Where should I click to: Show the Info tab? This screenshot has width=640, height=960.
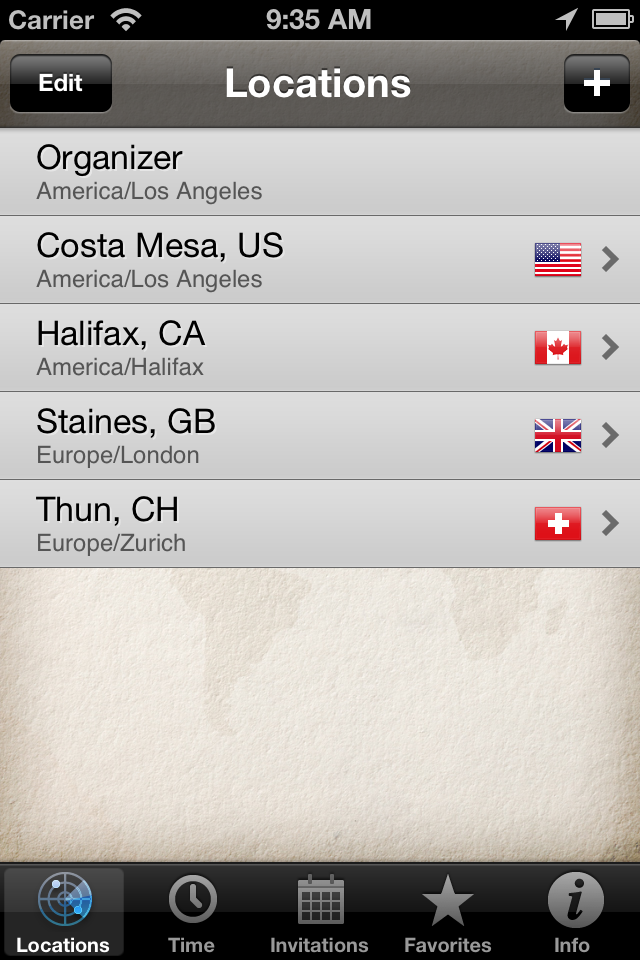point(575,912)
